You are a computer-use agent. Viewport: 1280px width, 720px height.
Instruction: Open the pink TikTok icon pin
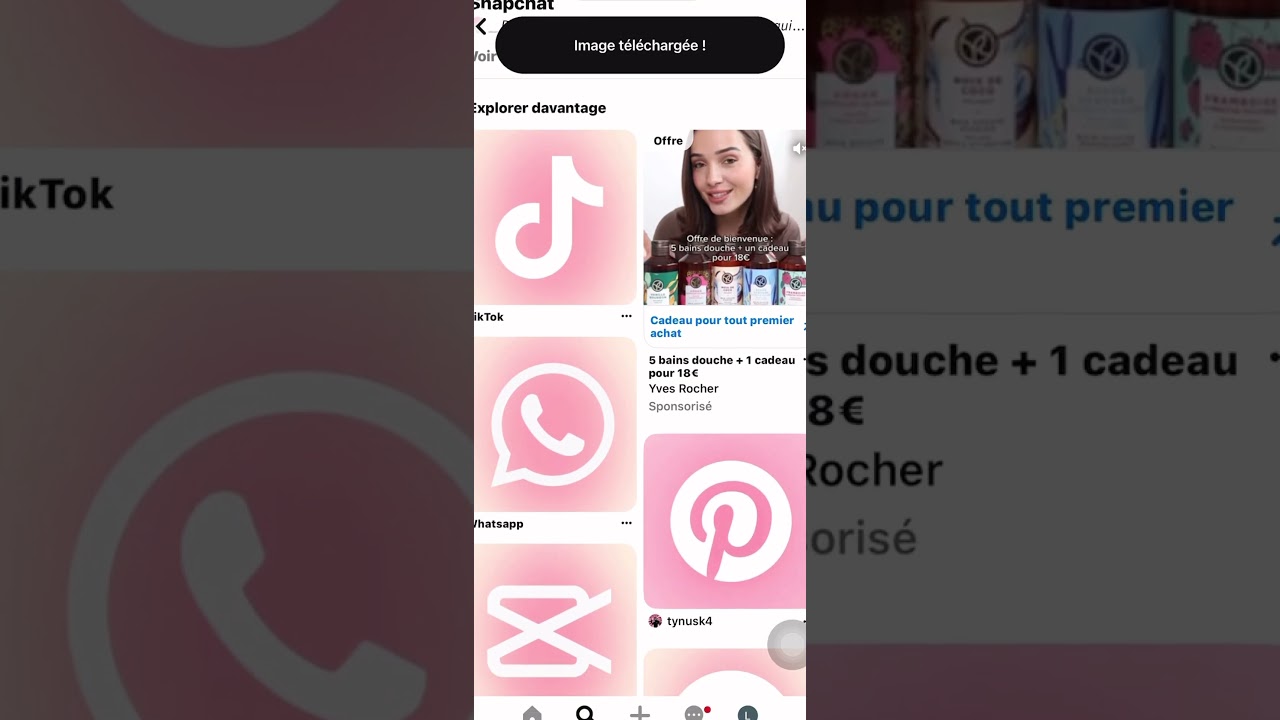click(x=555, y=217)
